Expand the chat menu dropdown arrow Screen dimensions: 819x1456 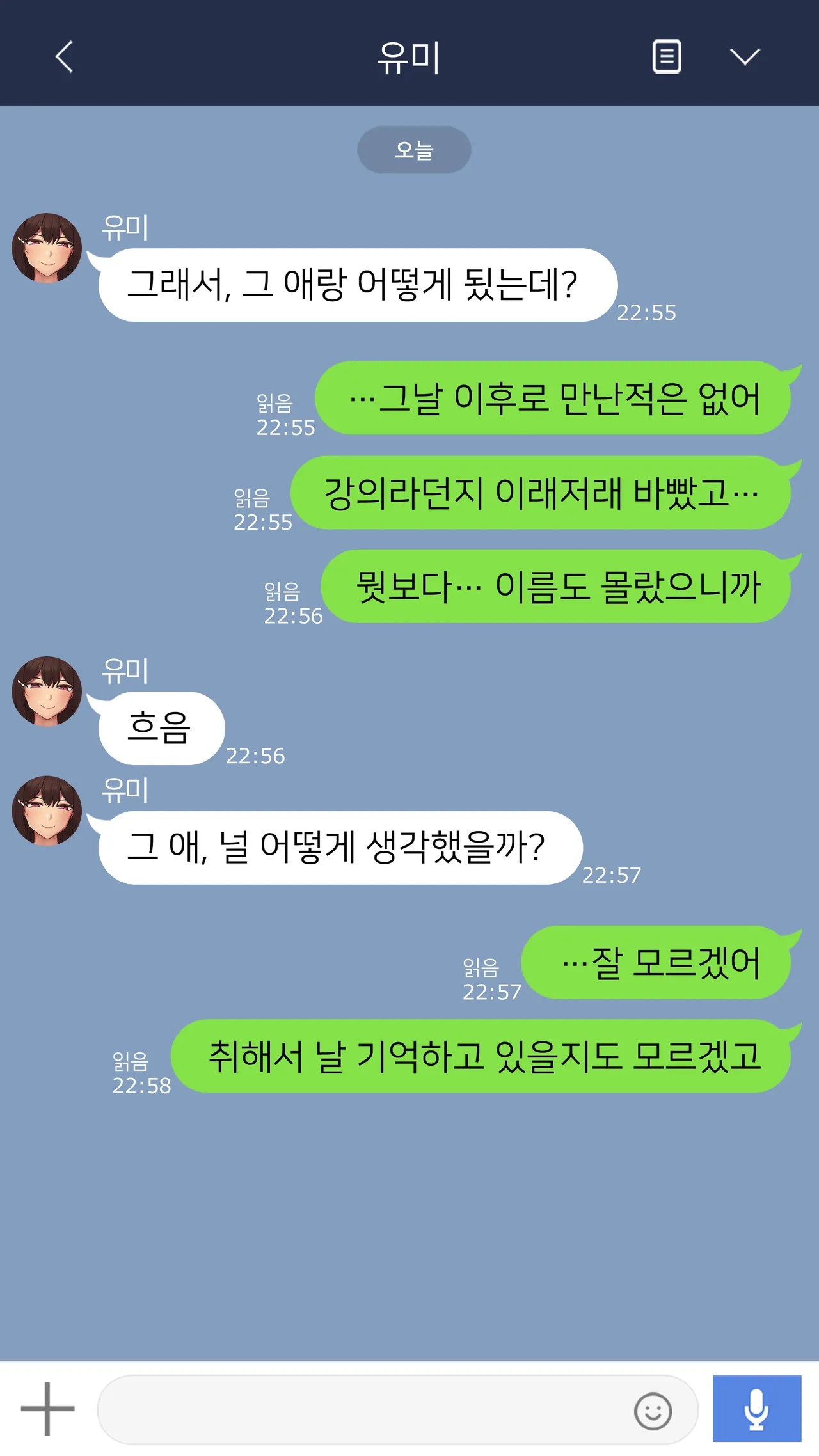coord(745,57)
